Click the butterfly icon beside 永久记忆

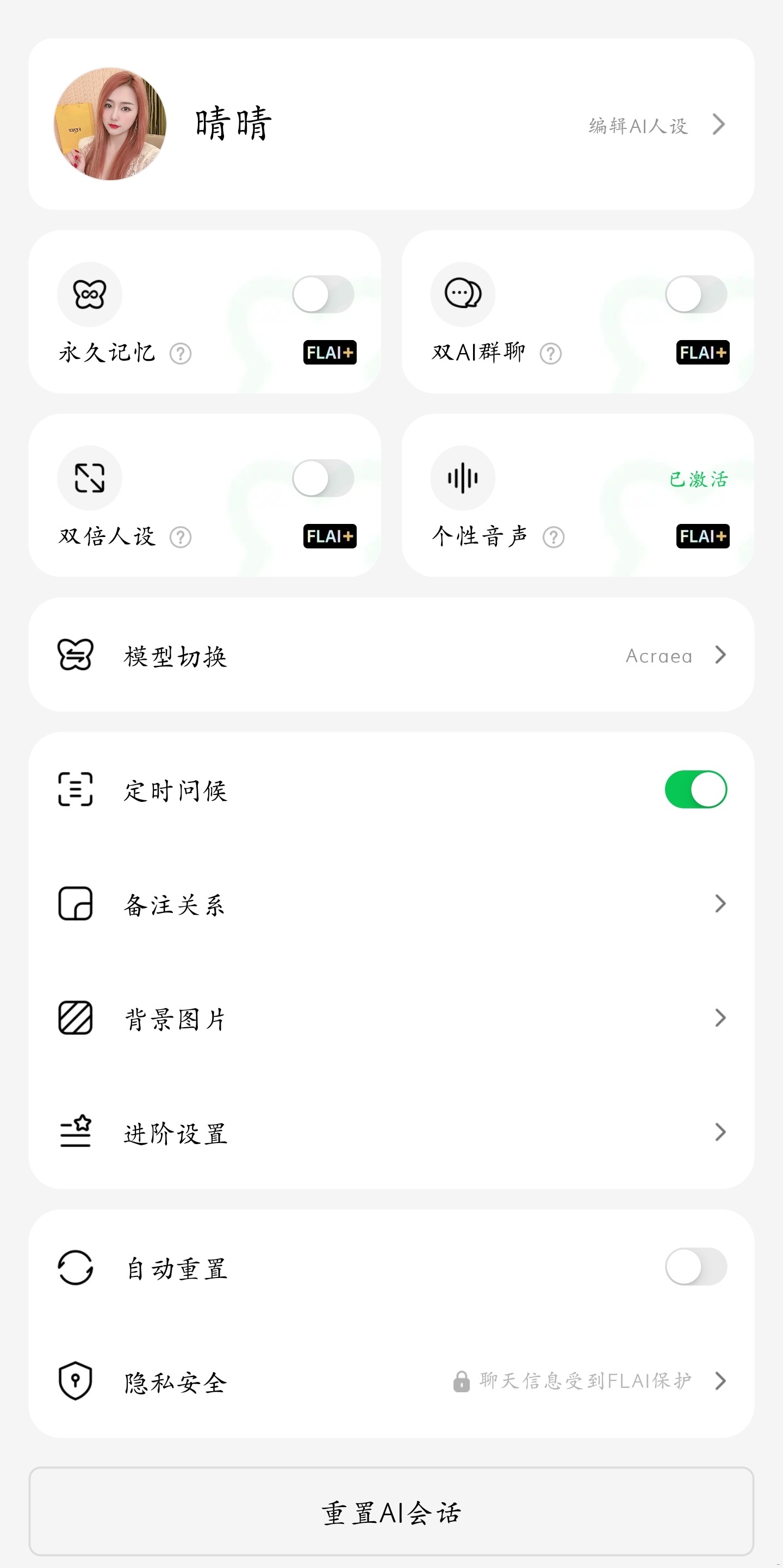click(x=89, y=294)
